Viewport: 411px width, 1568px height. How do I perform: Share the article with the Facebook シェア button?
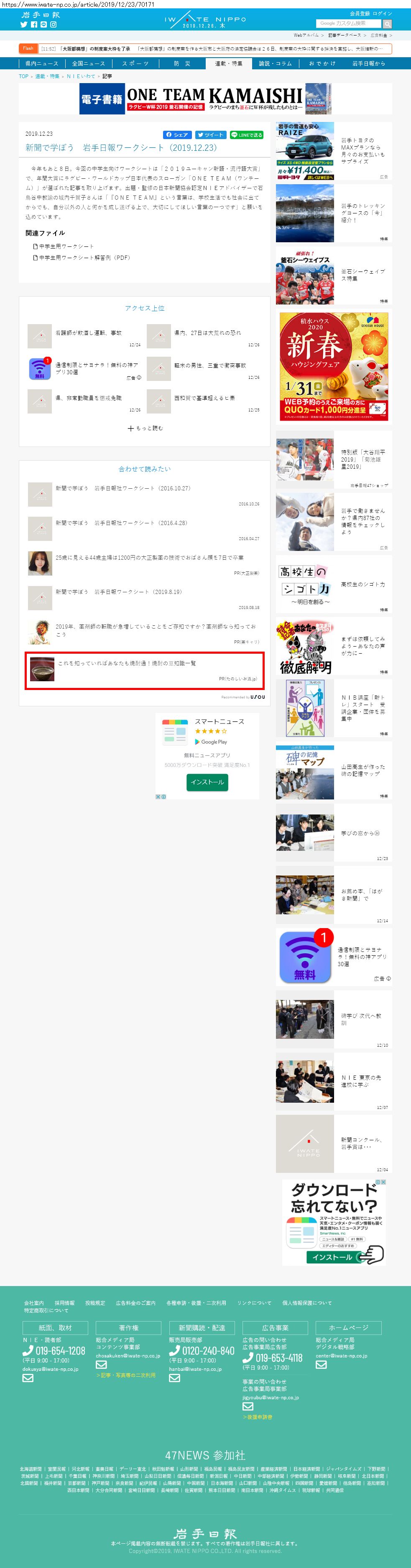coord(177,135)
